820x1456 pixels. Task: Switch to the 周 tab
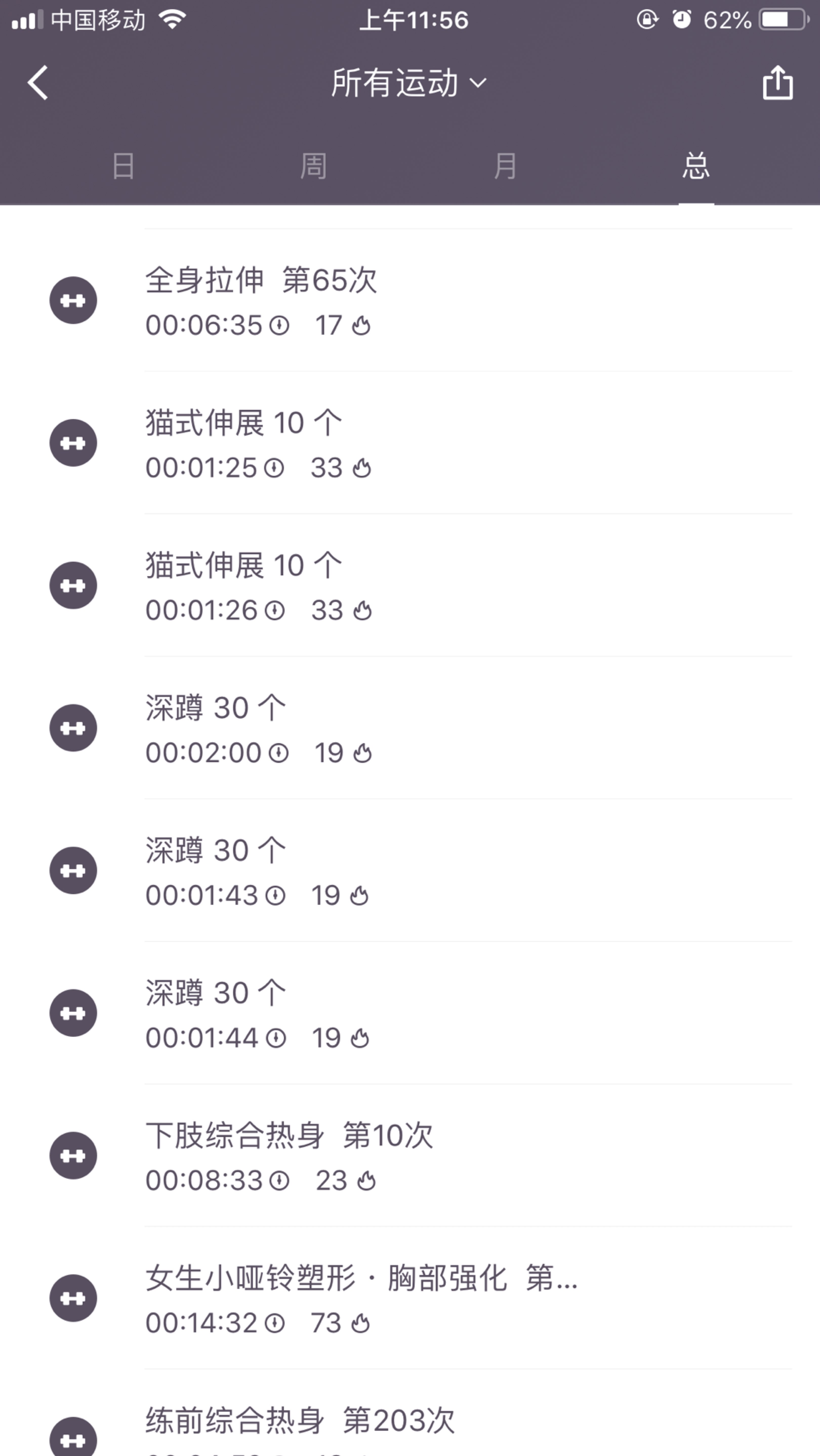click(x=313, y=166)
